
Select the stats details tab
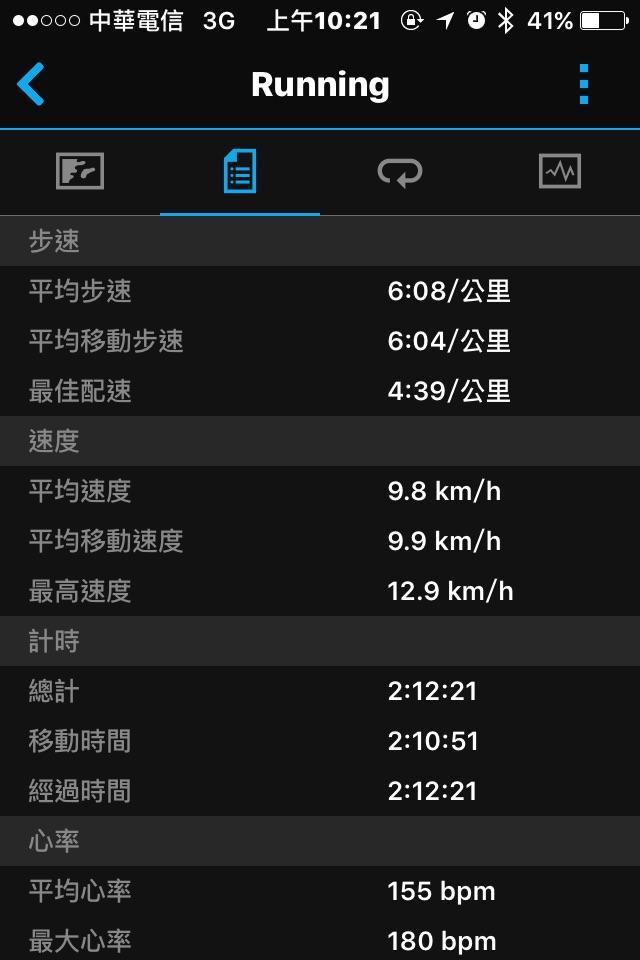[x=240, y=172]
